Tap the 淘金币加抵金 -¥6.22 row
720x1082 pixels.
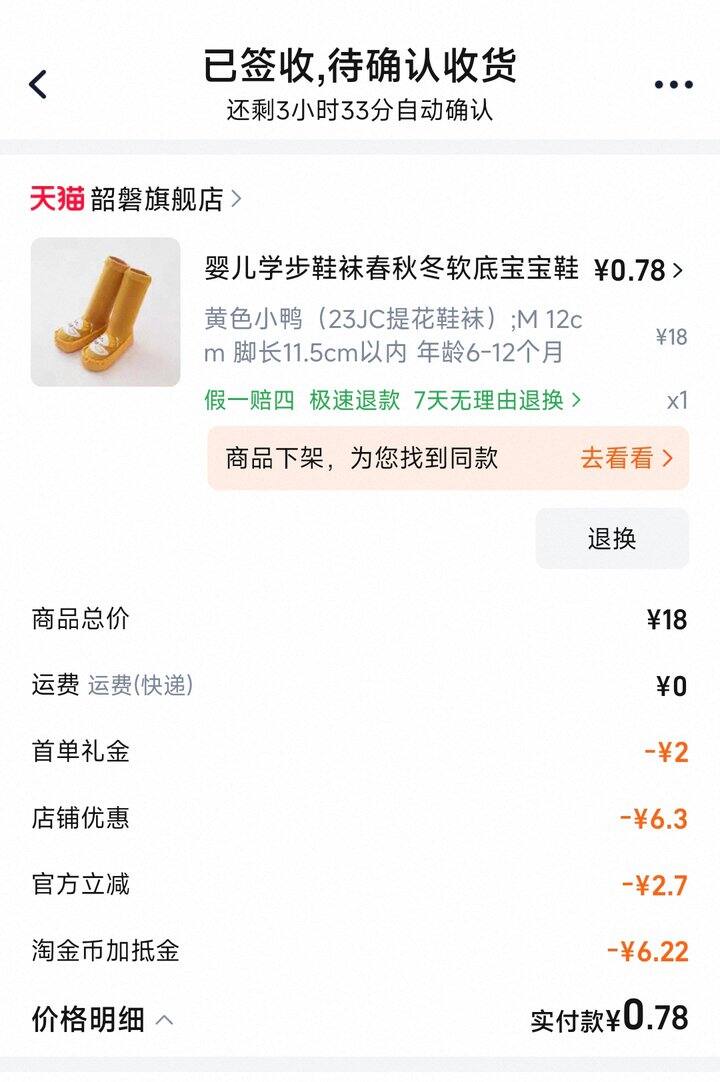pyautogui.click(x=360, y=951)
